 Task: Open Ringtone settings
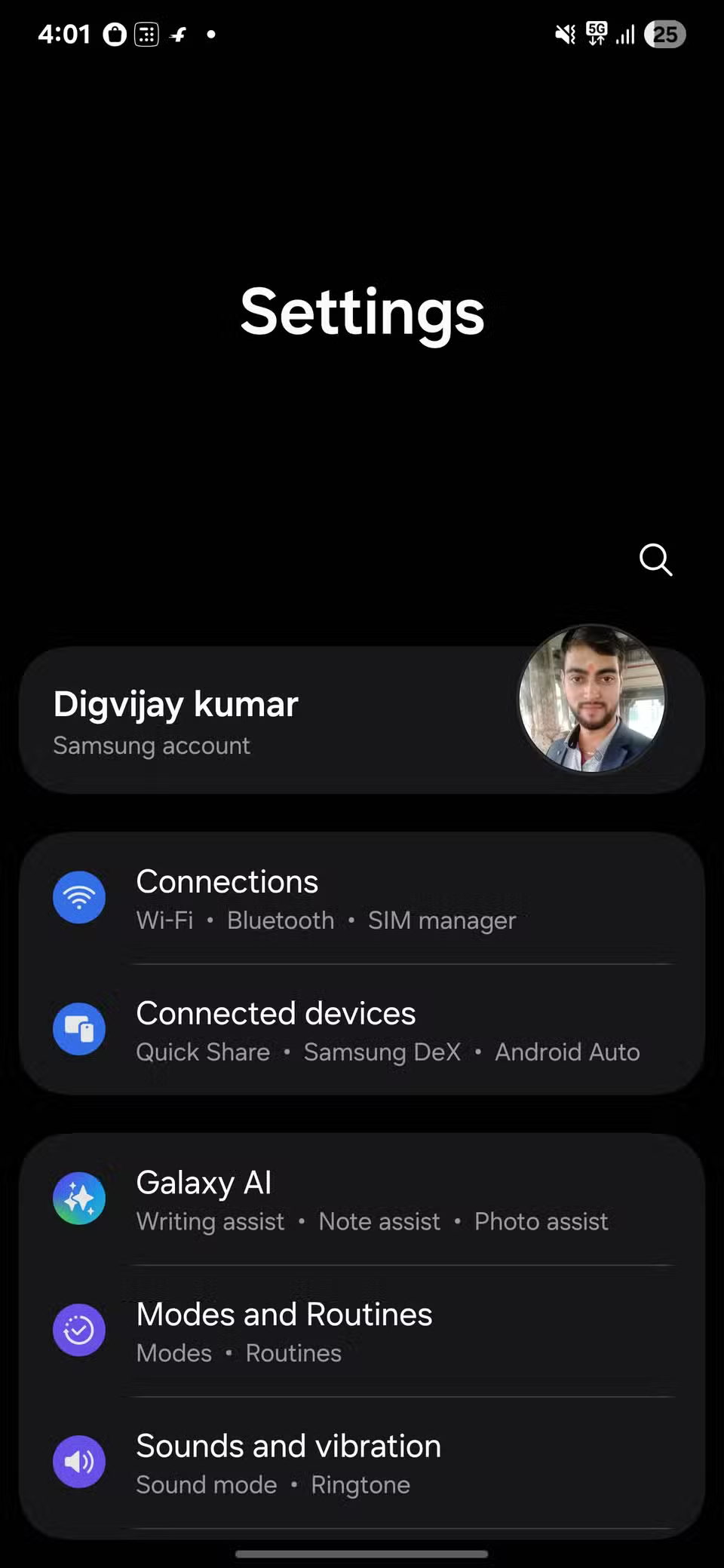[360, 1484]
